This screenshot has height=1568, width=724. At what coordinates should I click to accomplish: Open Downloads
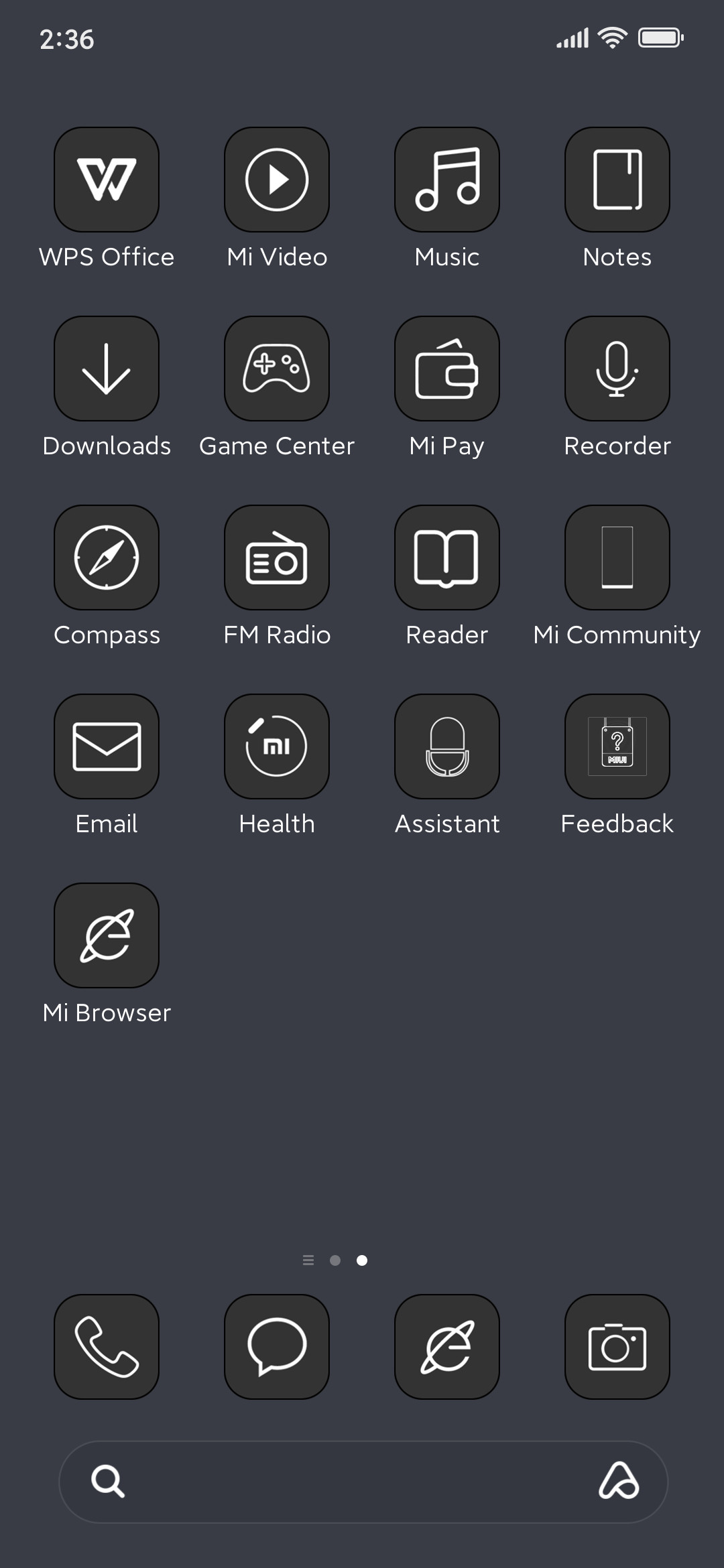pyautogui.click(x=107, y=369)
